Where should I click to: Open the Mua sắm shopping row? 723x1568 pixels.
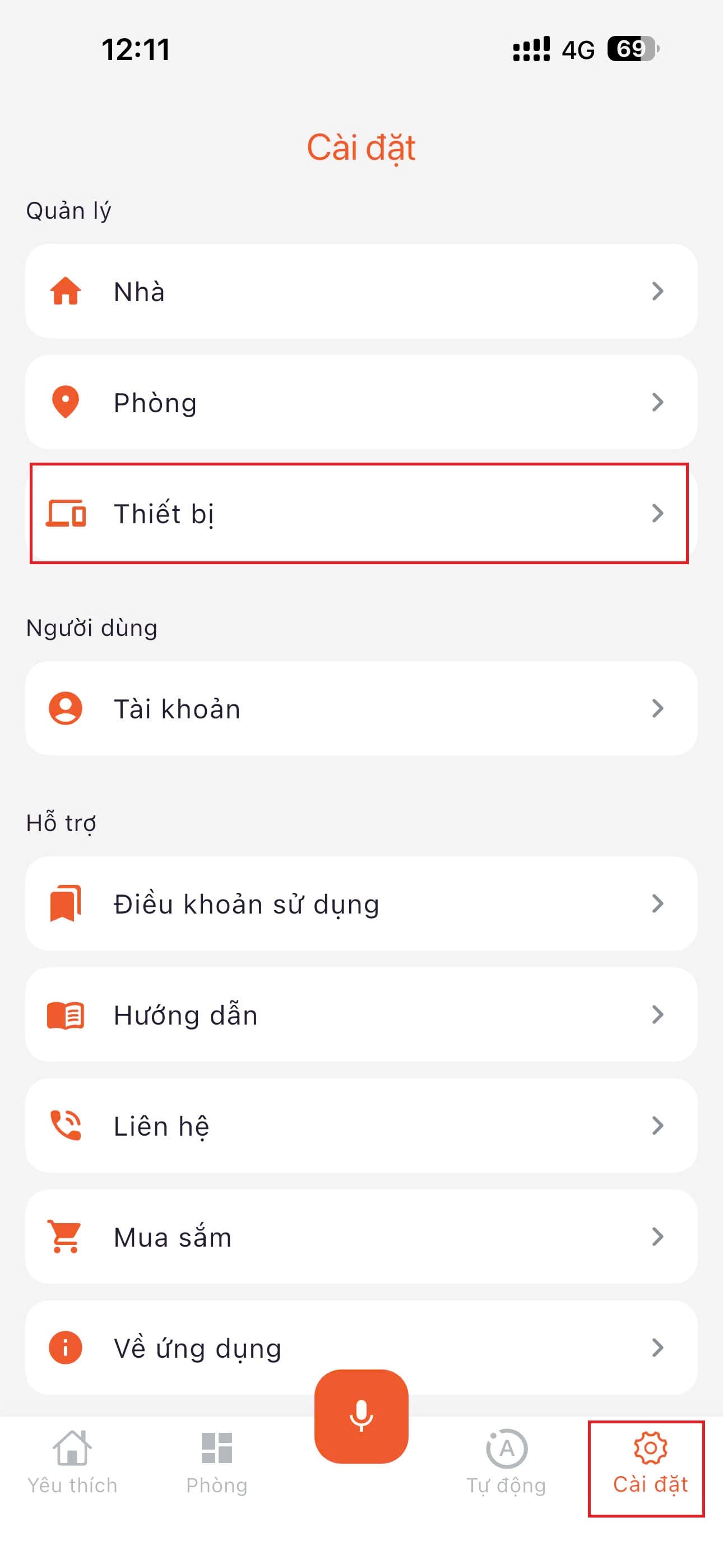[x=360, y=1237]
